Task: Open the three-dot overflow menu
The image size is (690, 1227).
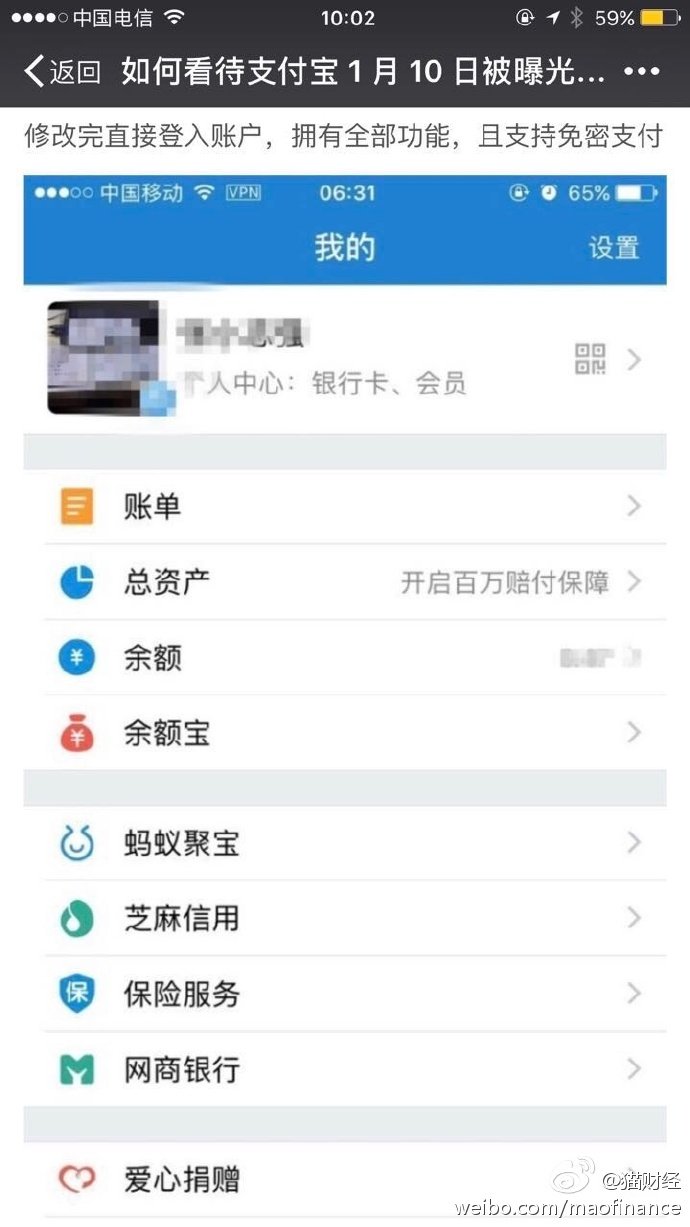Action: (642, 72)
